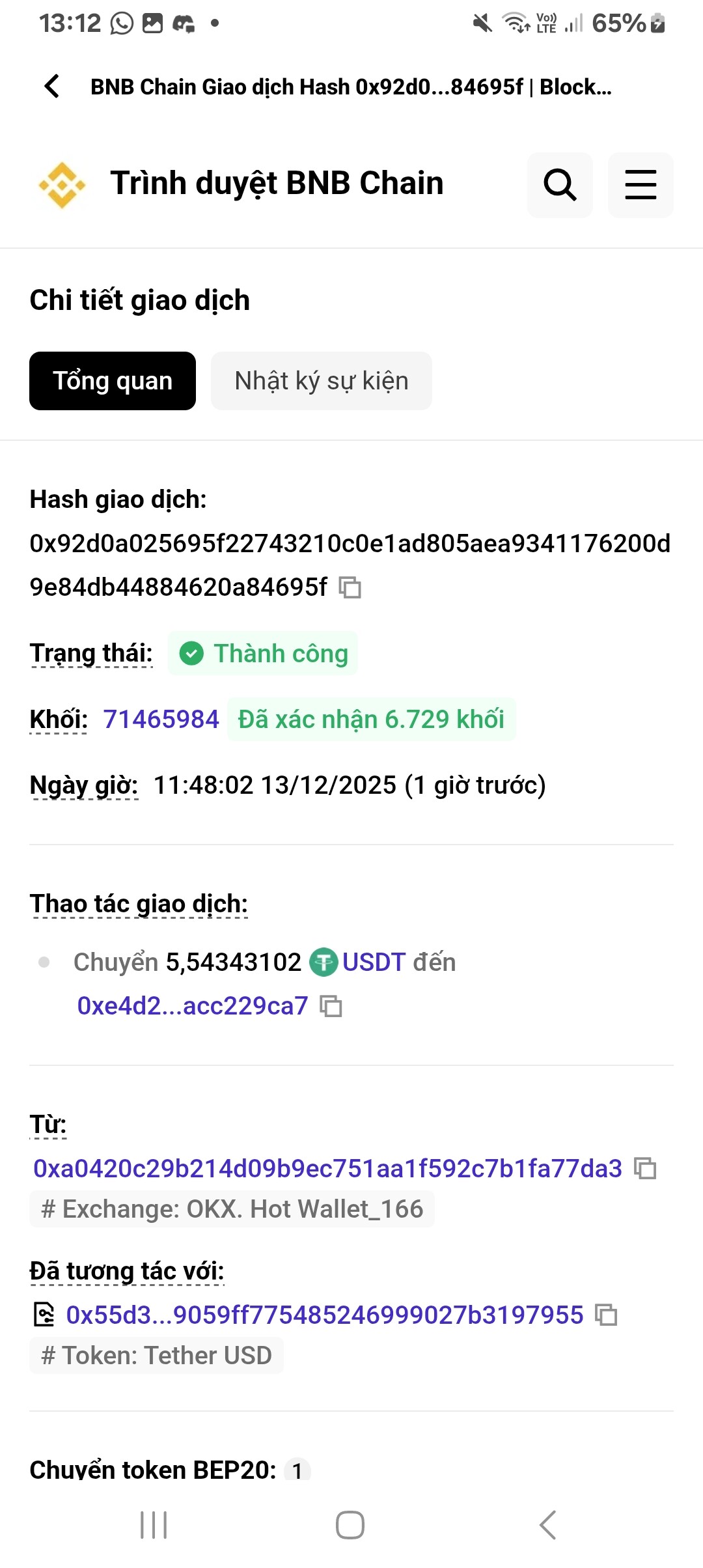Open recipient address 0xe4d2...acc229ca7
703x1568 pixels.
coord(193,1006)
